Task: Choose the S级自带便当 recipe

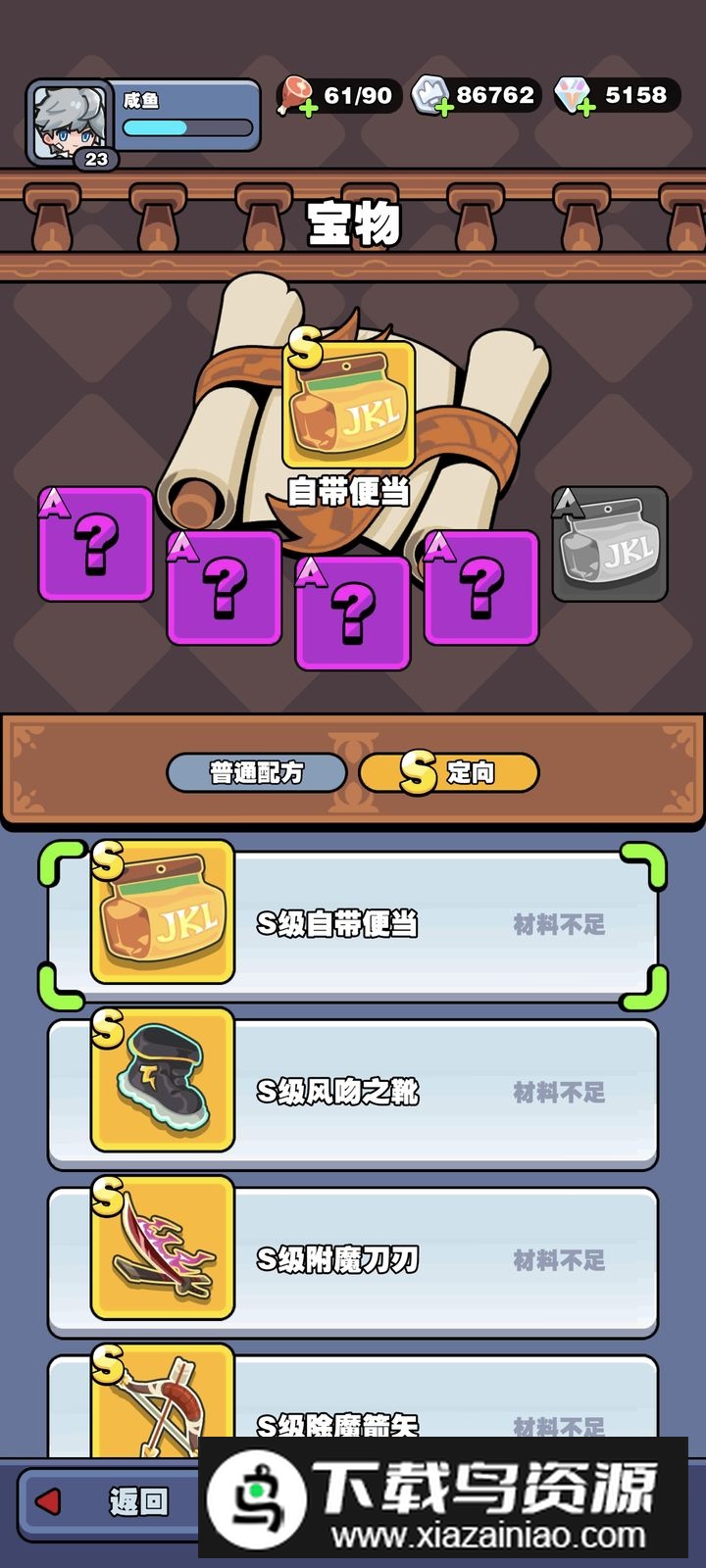Action: tap(353, 923)
